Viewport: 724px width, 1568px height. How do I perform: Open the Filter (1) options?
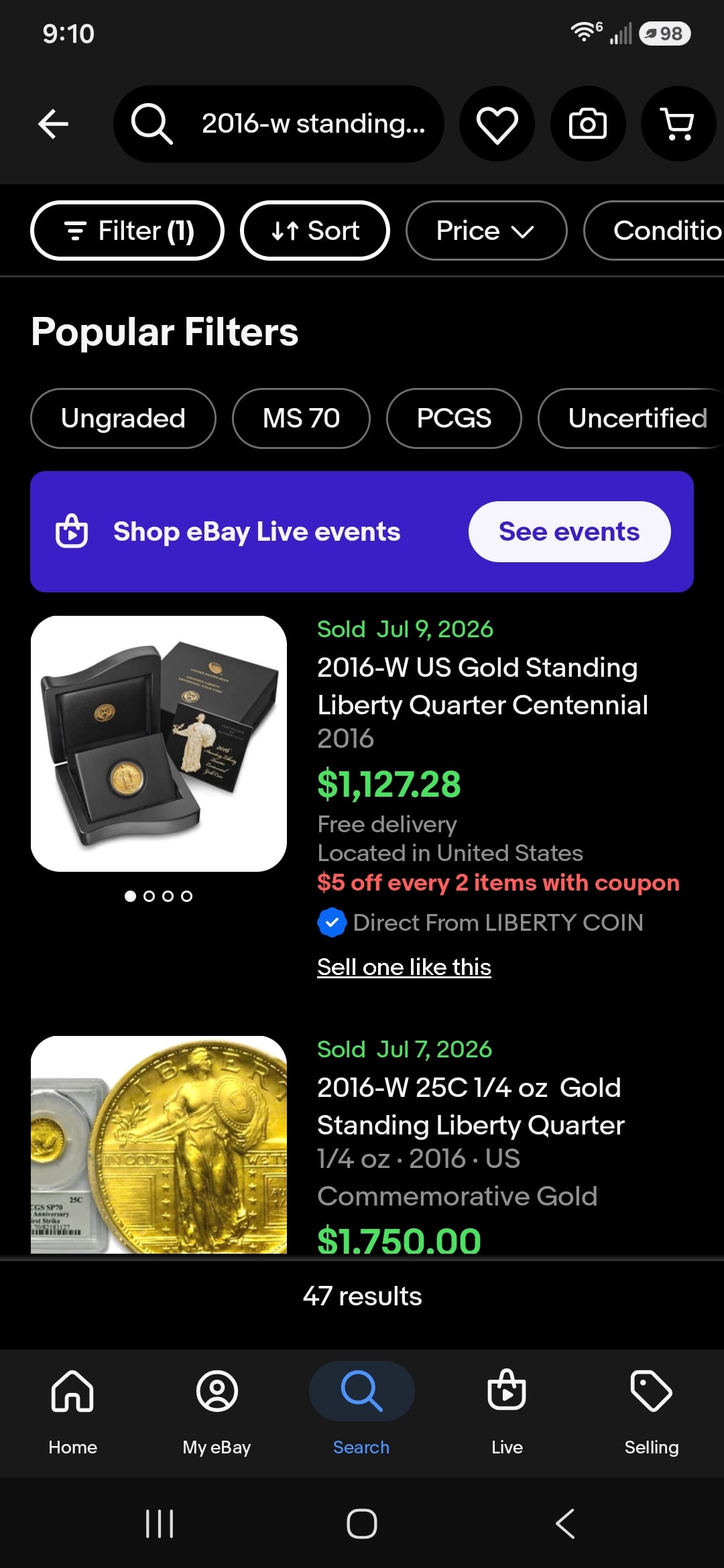click(127, 231)
